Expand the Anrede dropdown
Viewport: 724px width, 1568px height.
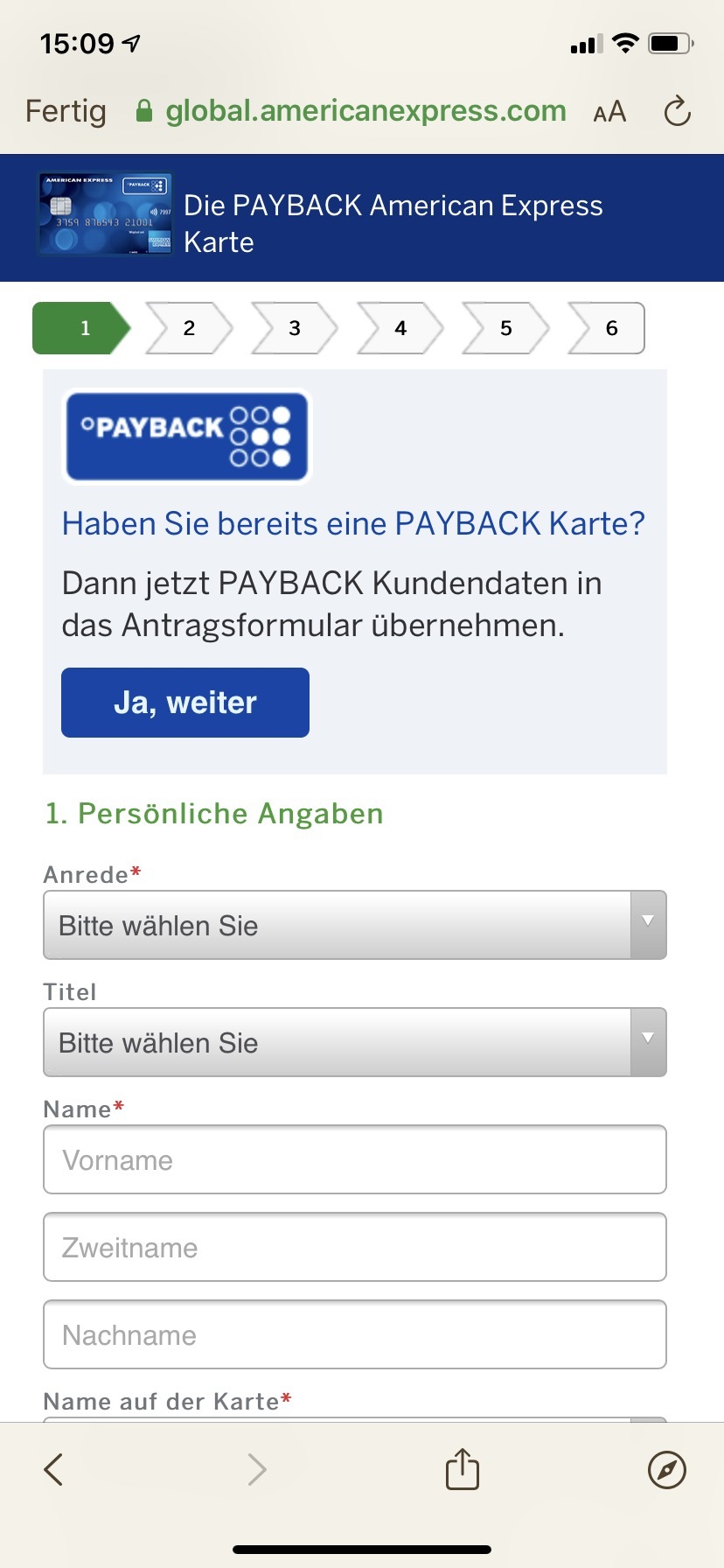pyautogui.click(x=355, y=926)
